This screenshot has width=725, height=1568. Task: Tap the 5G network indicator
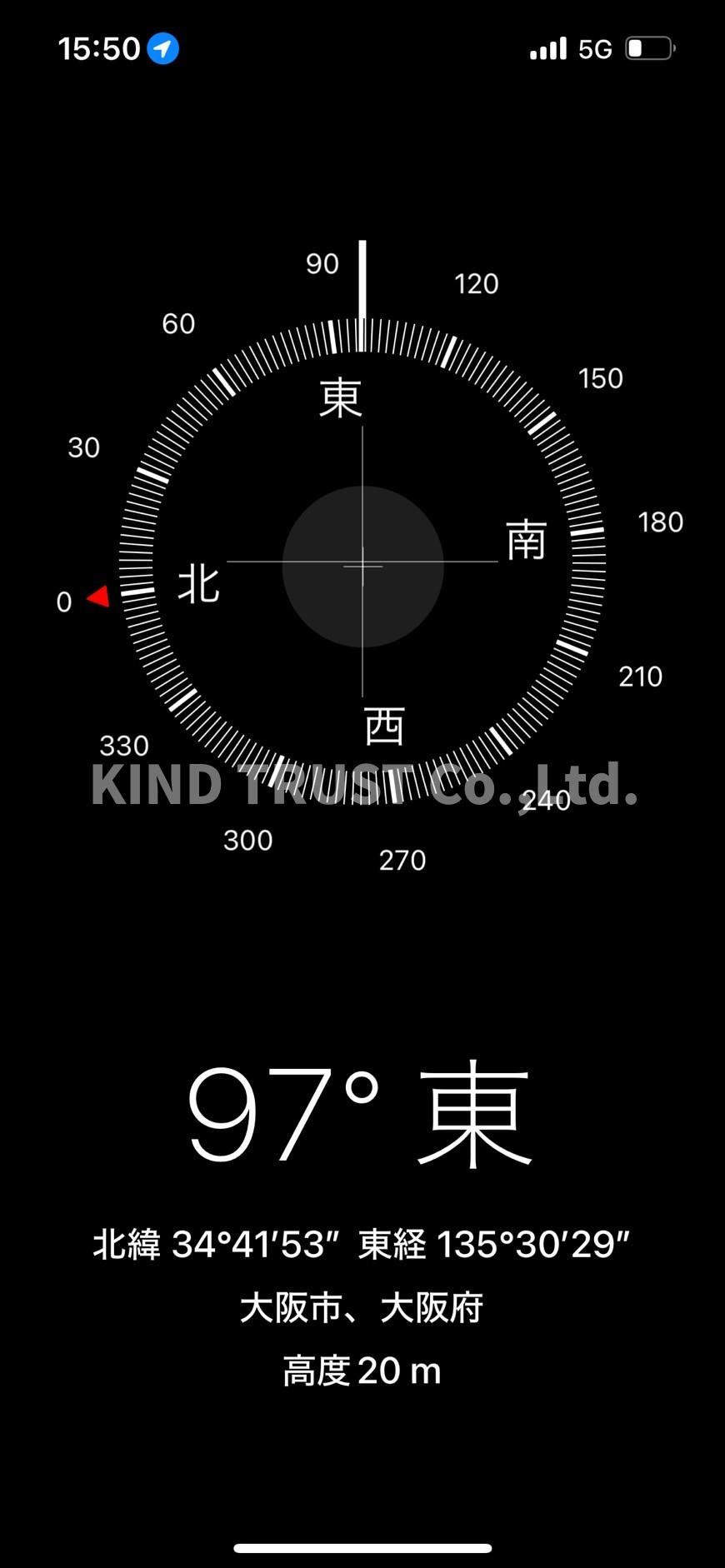[x=596, y=48]
